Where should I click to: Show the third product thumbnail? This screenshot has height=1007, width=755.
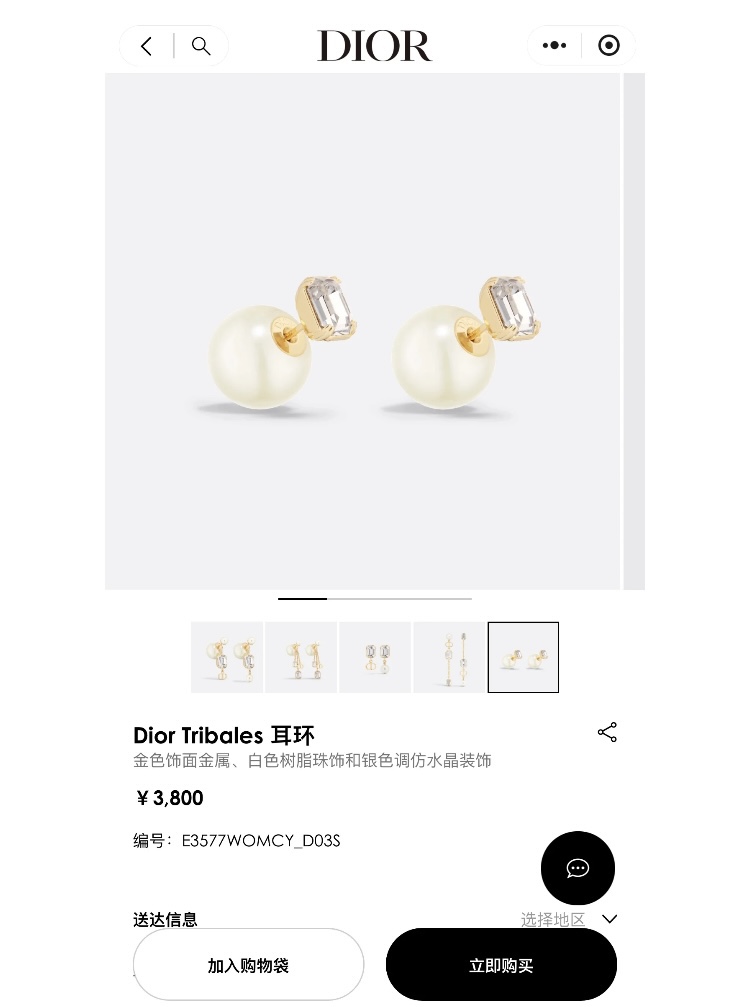click(x=375, y=657)
